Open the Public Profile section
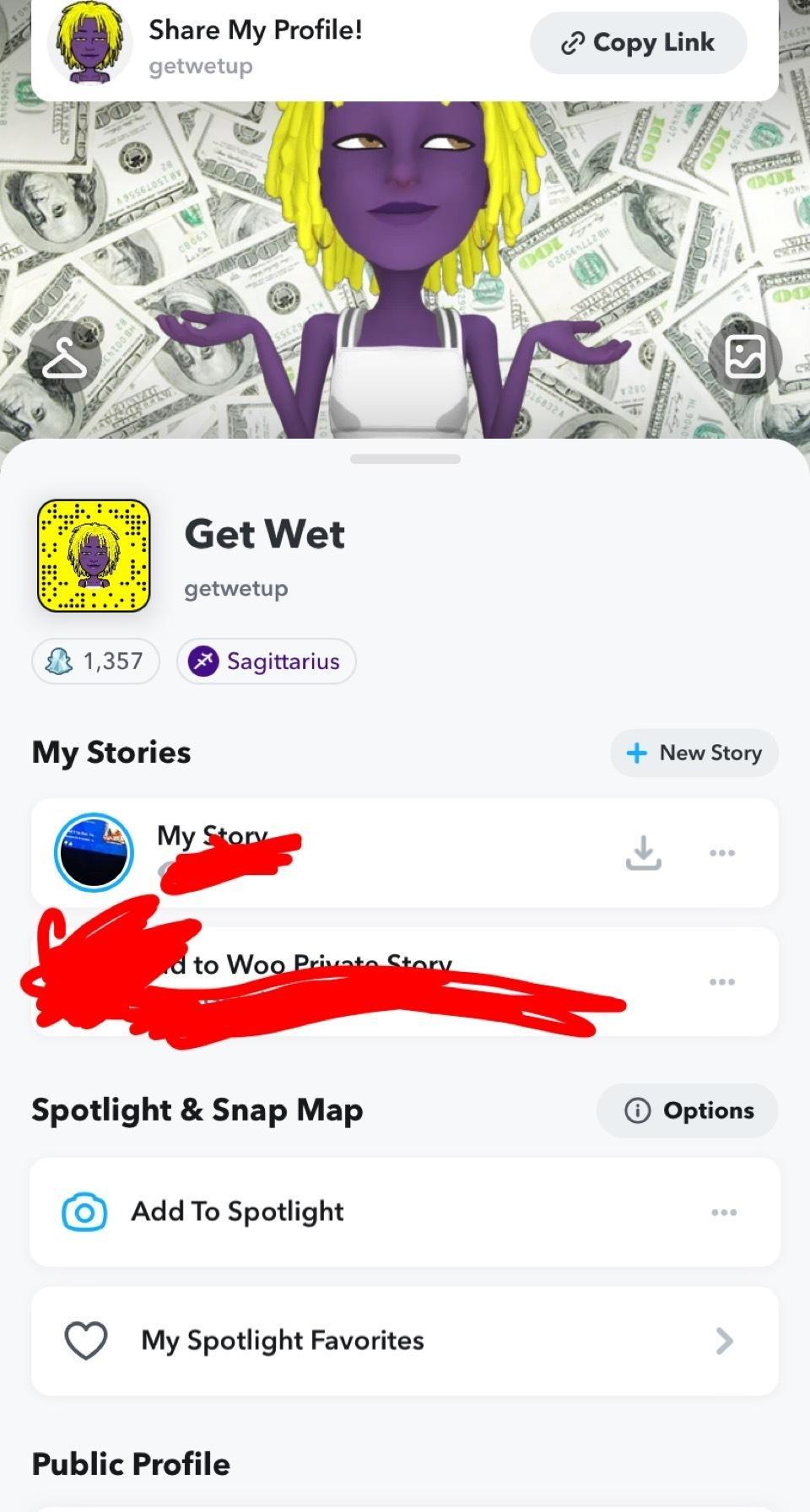Image resolution: width=810 pixels, height=1512 pixels. 131,1464
